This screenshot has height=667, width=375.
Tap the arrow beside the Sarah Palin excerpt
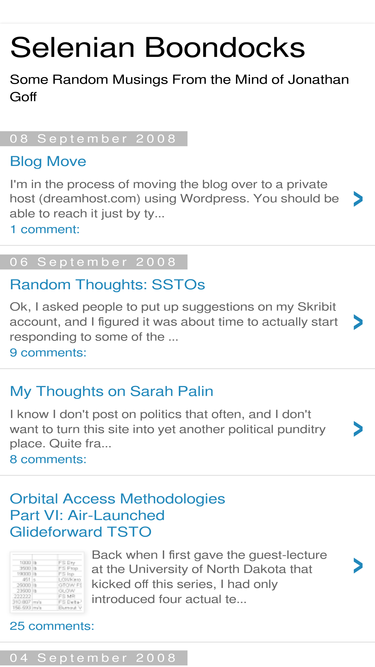358,429
